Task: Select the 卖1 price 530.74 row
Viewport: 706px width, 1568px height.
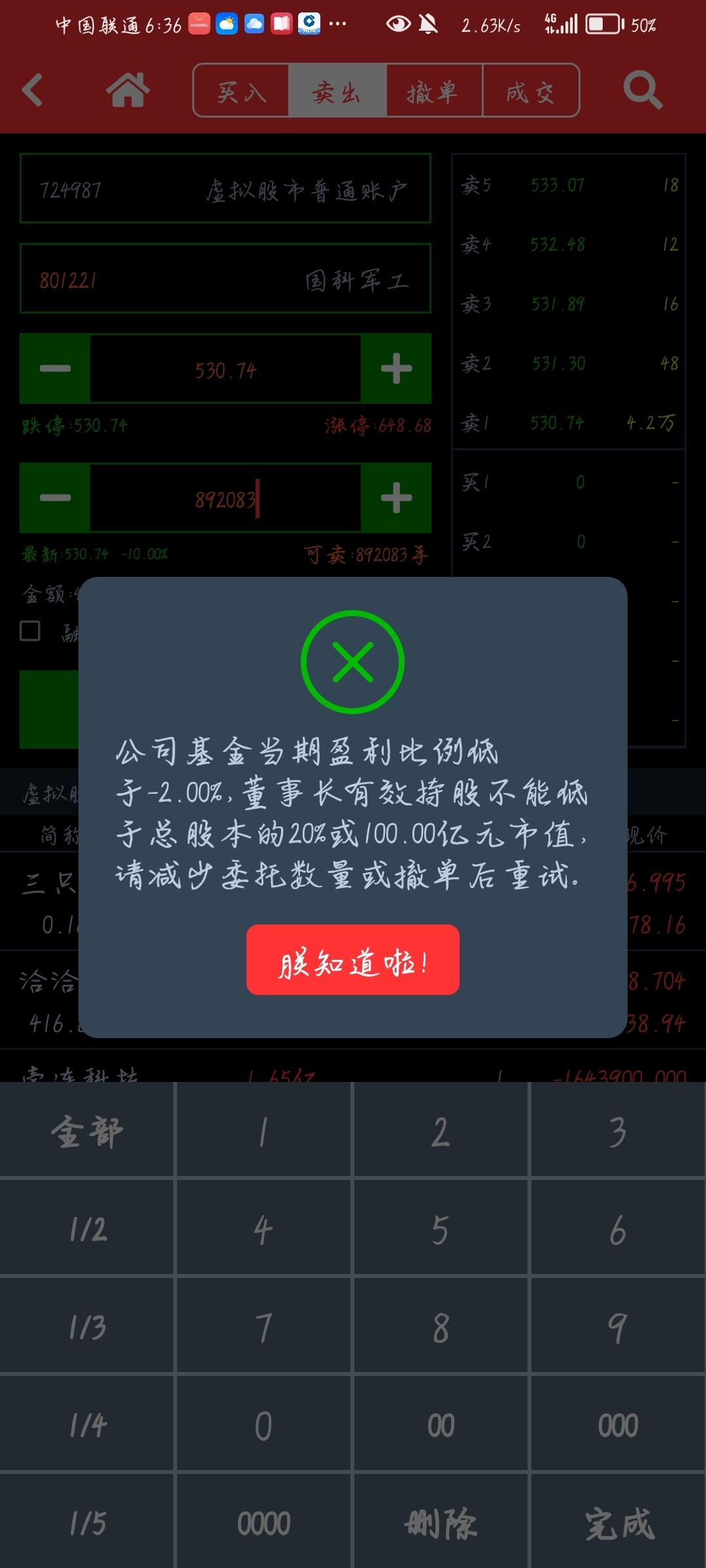Action: (569, 423)
